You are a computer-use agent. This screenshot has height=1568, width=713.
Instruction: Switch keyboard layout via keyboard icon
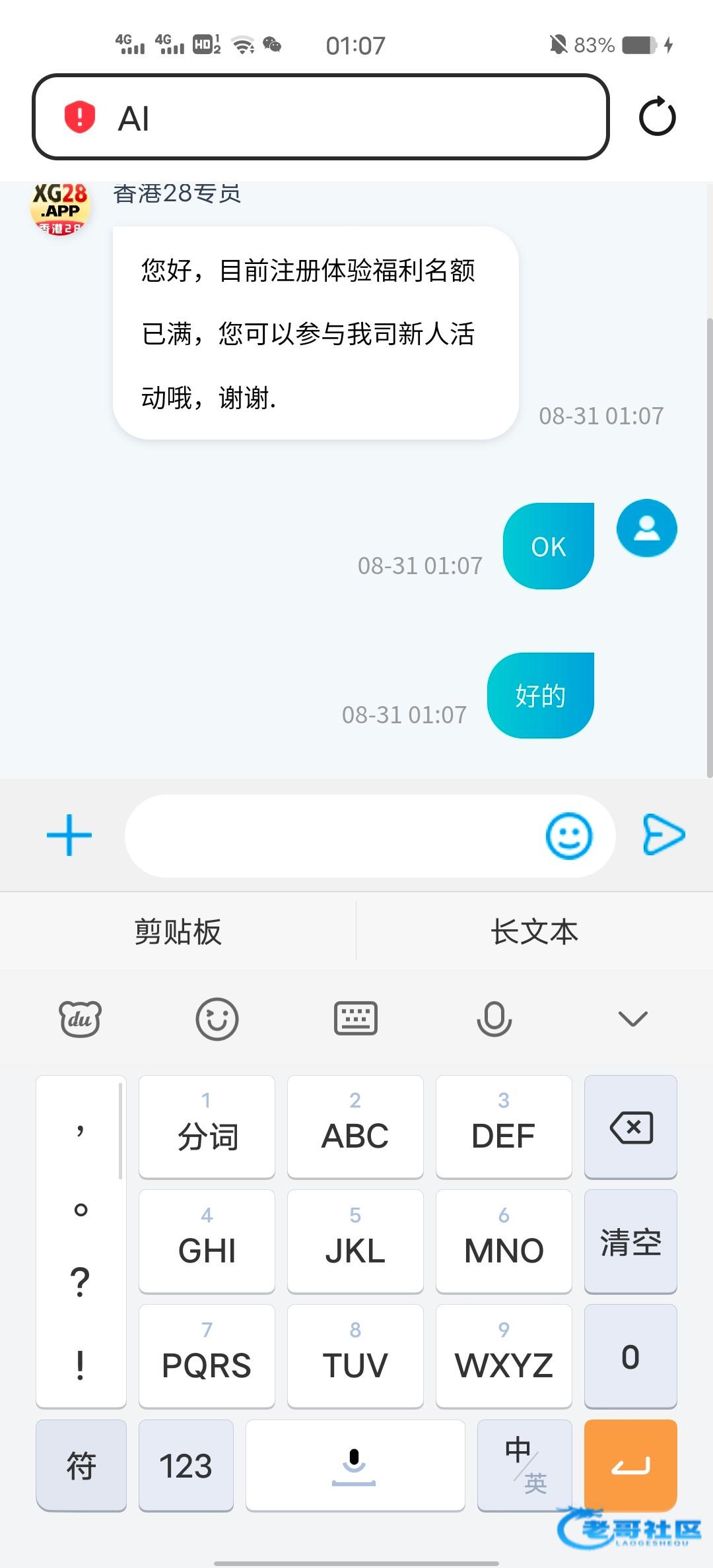pos(356,1018)
